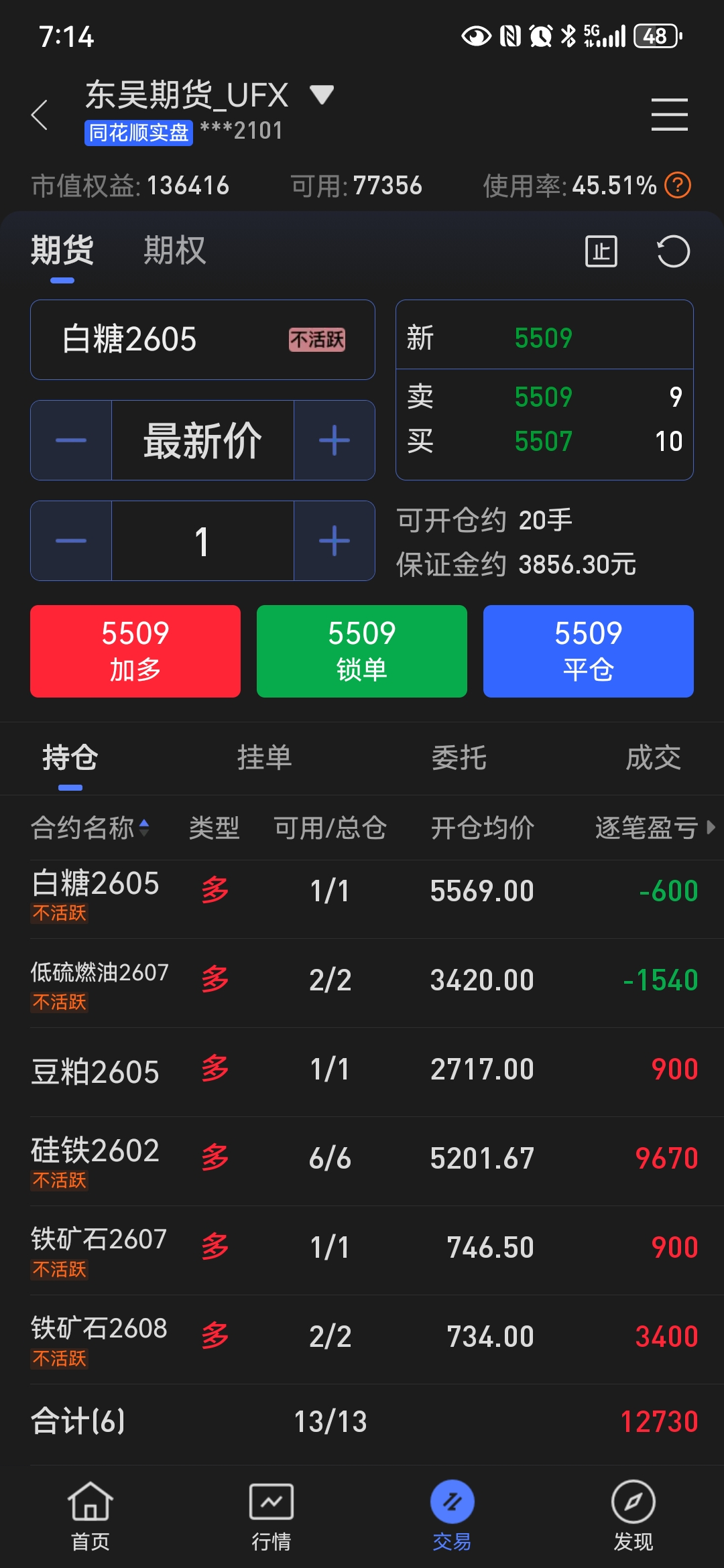Open the 止 stop-order icon

[x=601, y=251]
